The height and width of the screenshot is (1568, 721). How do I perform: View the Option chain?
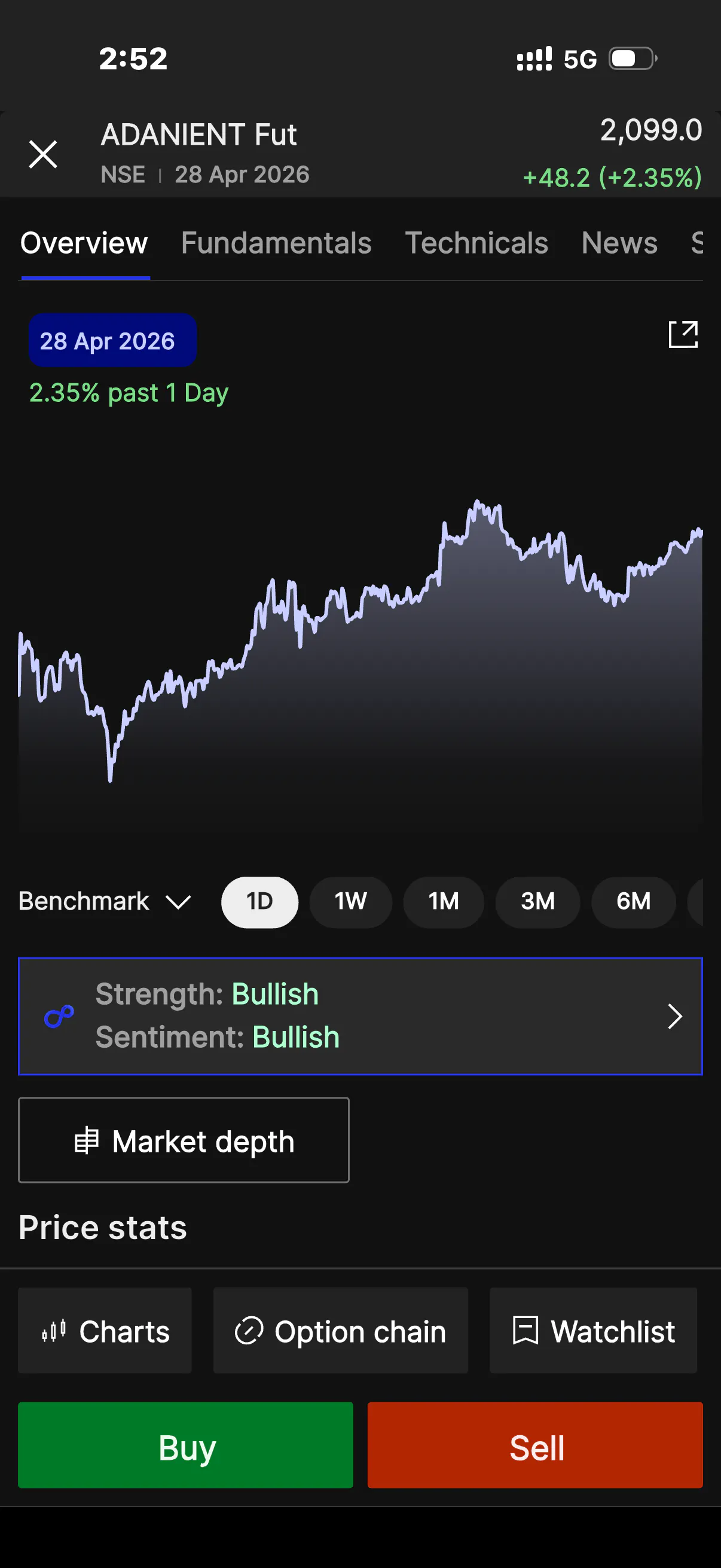point(340,1331)
